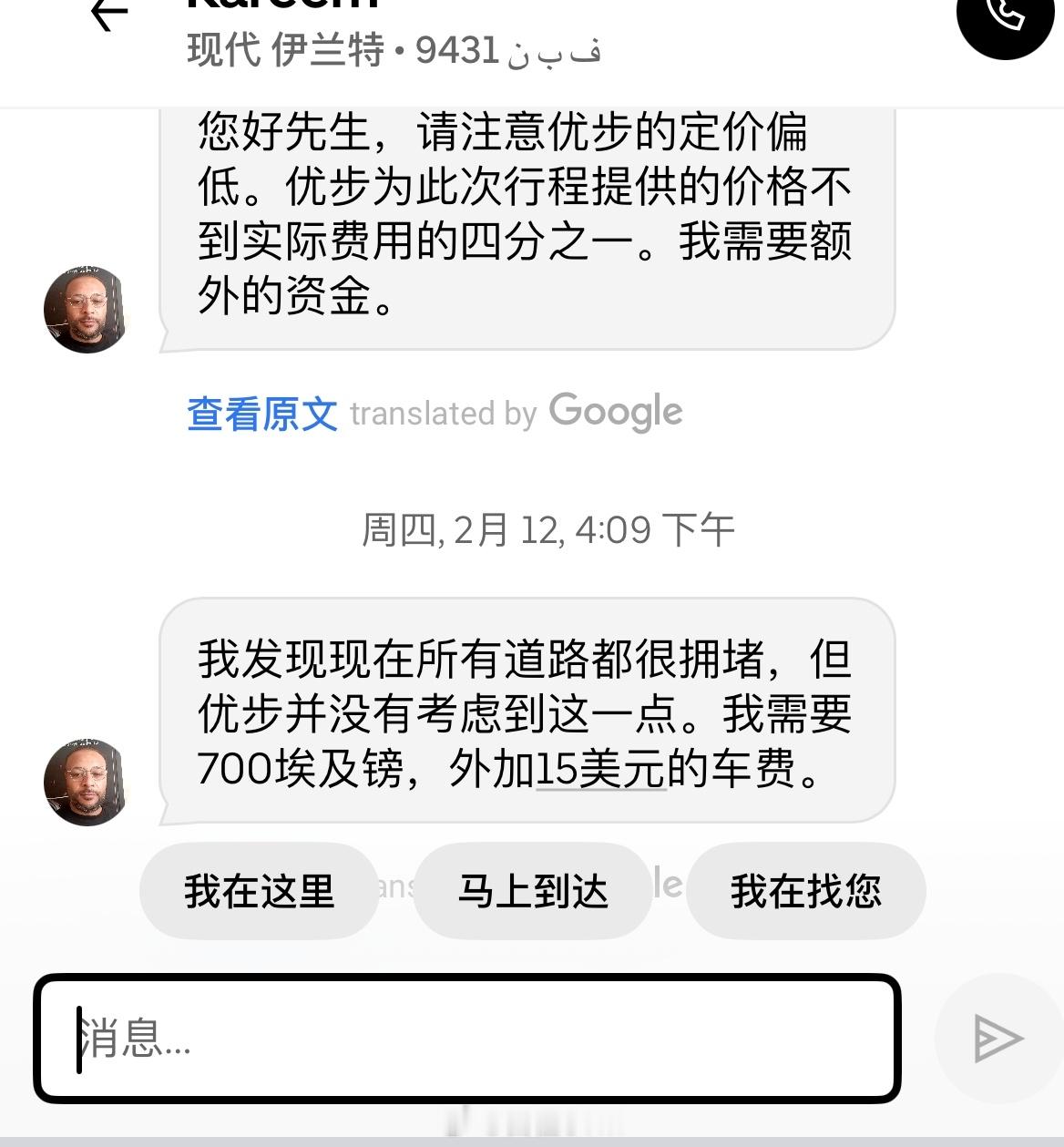Focus the 消息 message input field

[467, 1039]
